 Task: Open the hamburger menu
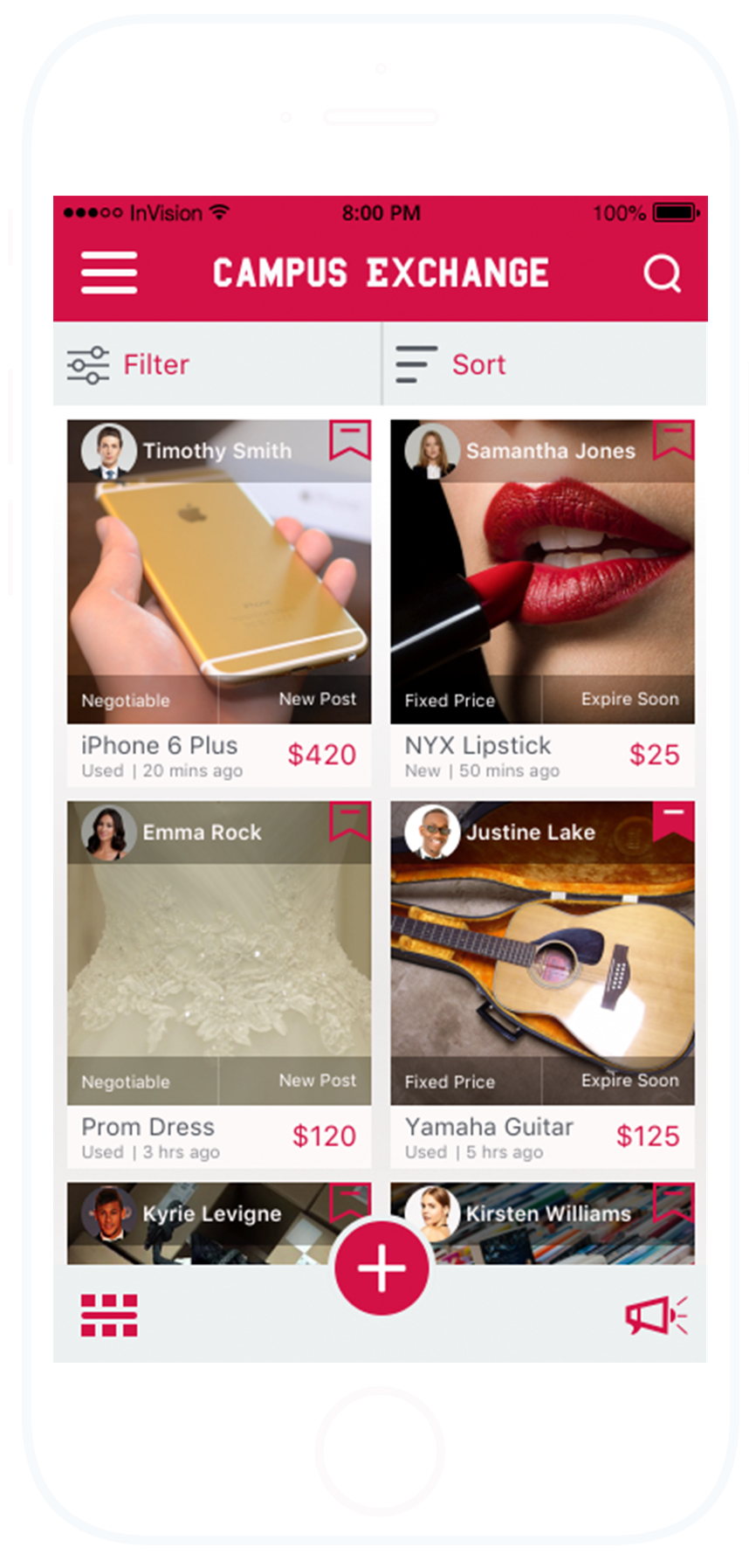[x=109, y=273]
